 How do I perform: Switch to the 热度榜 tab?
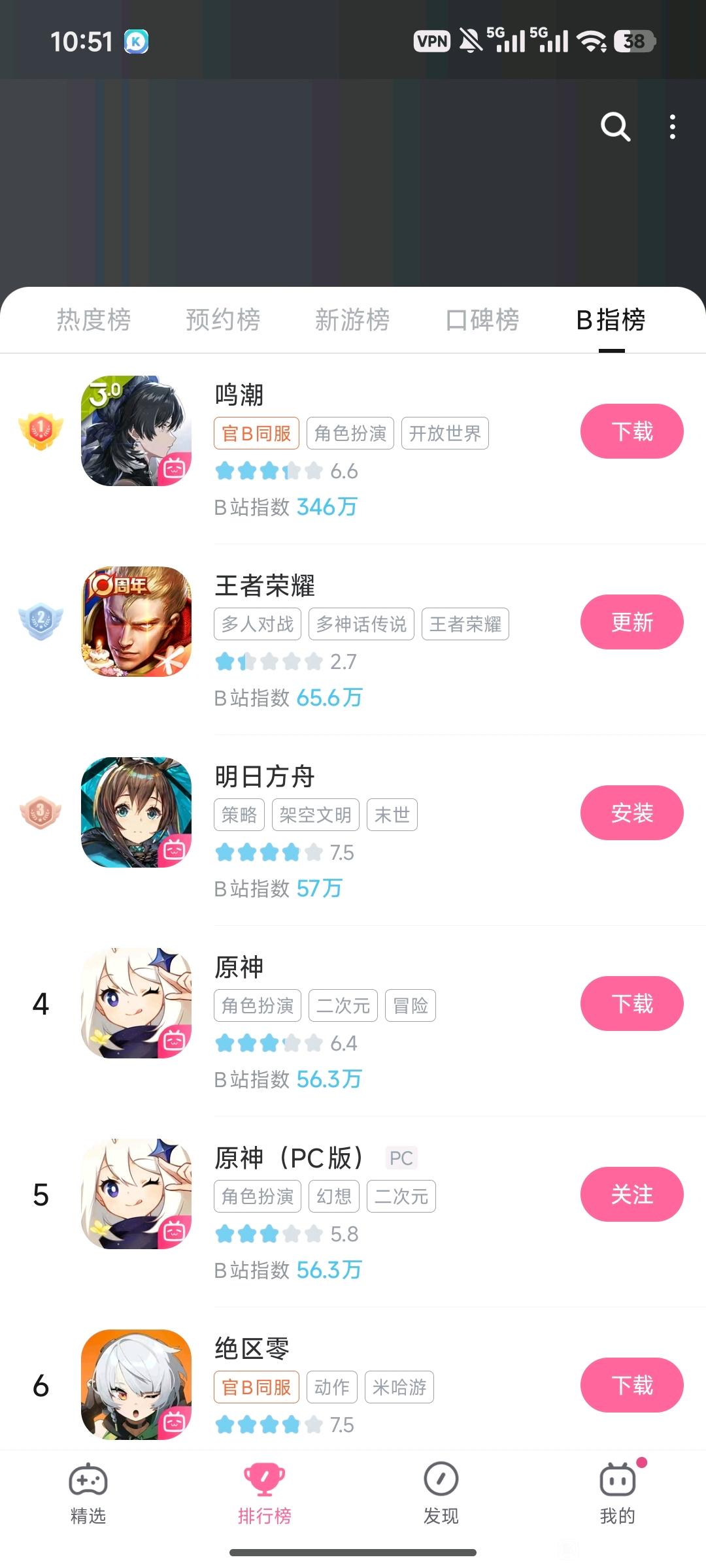93,320
